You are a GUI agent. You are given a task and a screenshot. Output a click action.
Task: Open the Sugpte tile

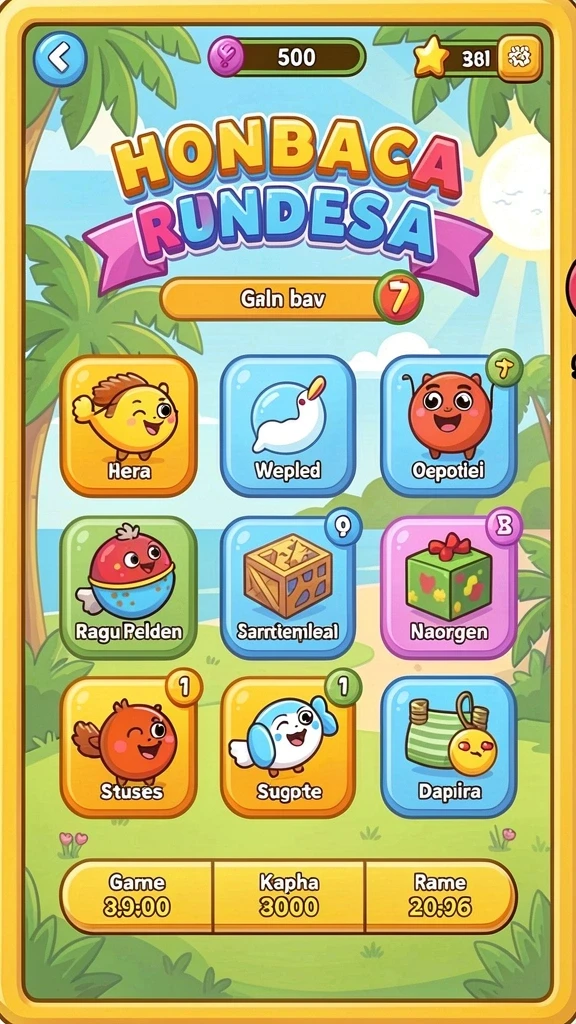pyautogui.click(x=288, y=747)
